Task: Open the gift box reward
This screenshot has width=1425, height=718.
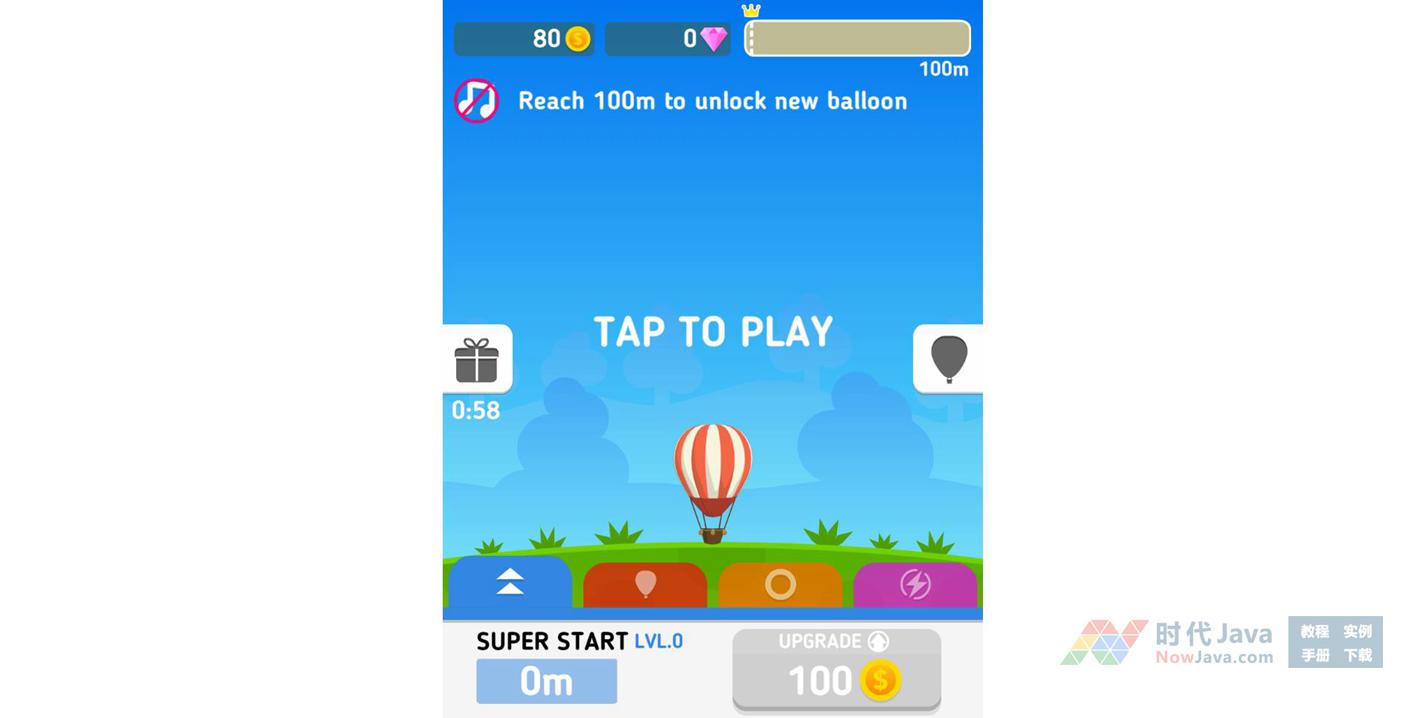Action: click(x=477, y=360)
